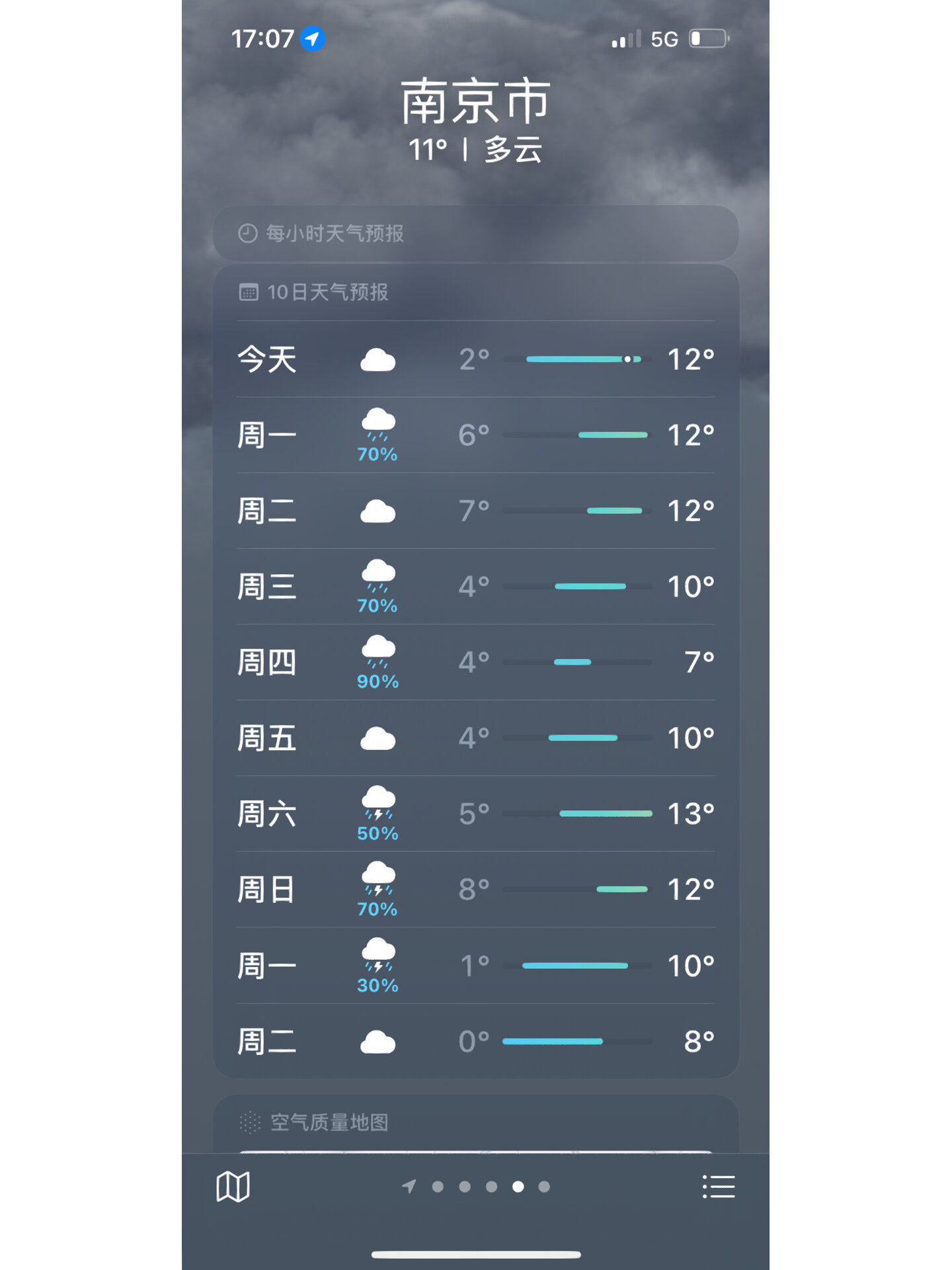Open 周一 forecast with 30% rain
The height and width of the screenshot is (1270, 952).
click(475, 966)
